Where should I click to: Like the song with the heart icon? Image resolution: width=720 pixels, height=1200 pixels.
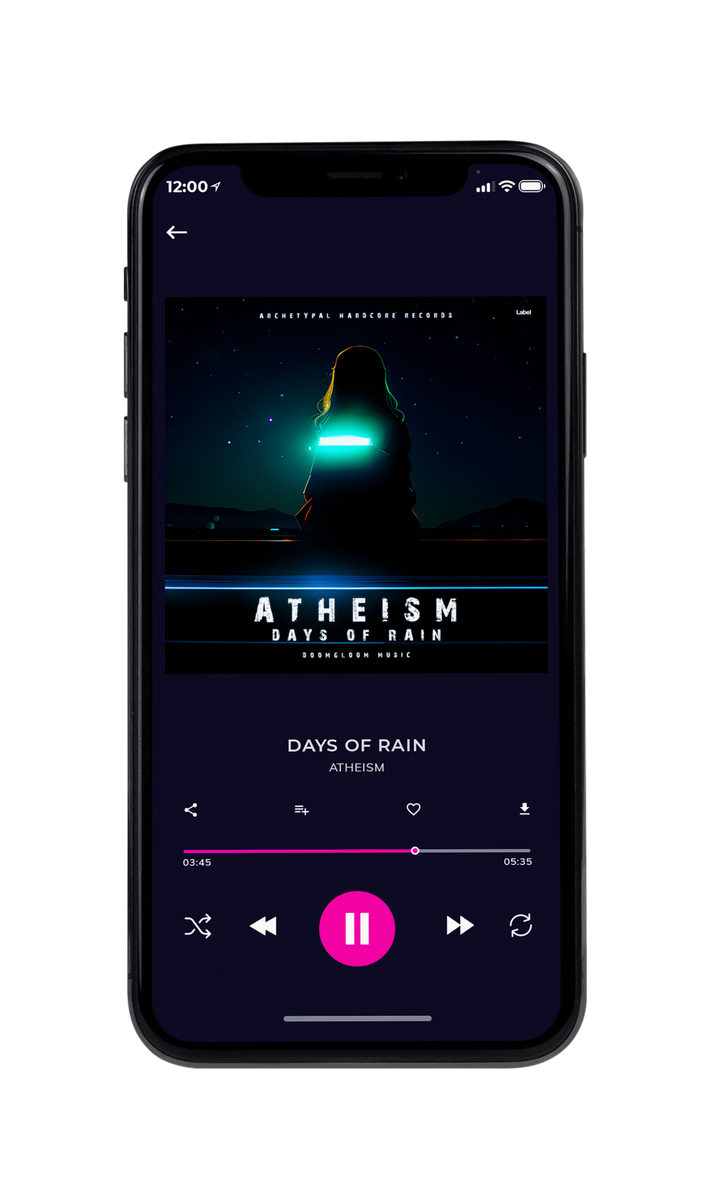(413, 810)
